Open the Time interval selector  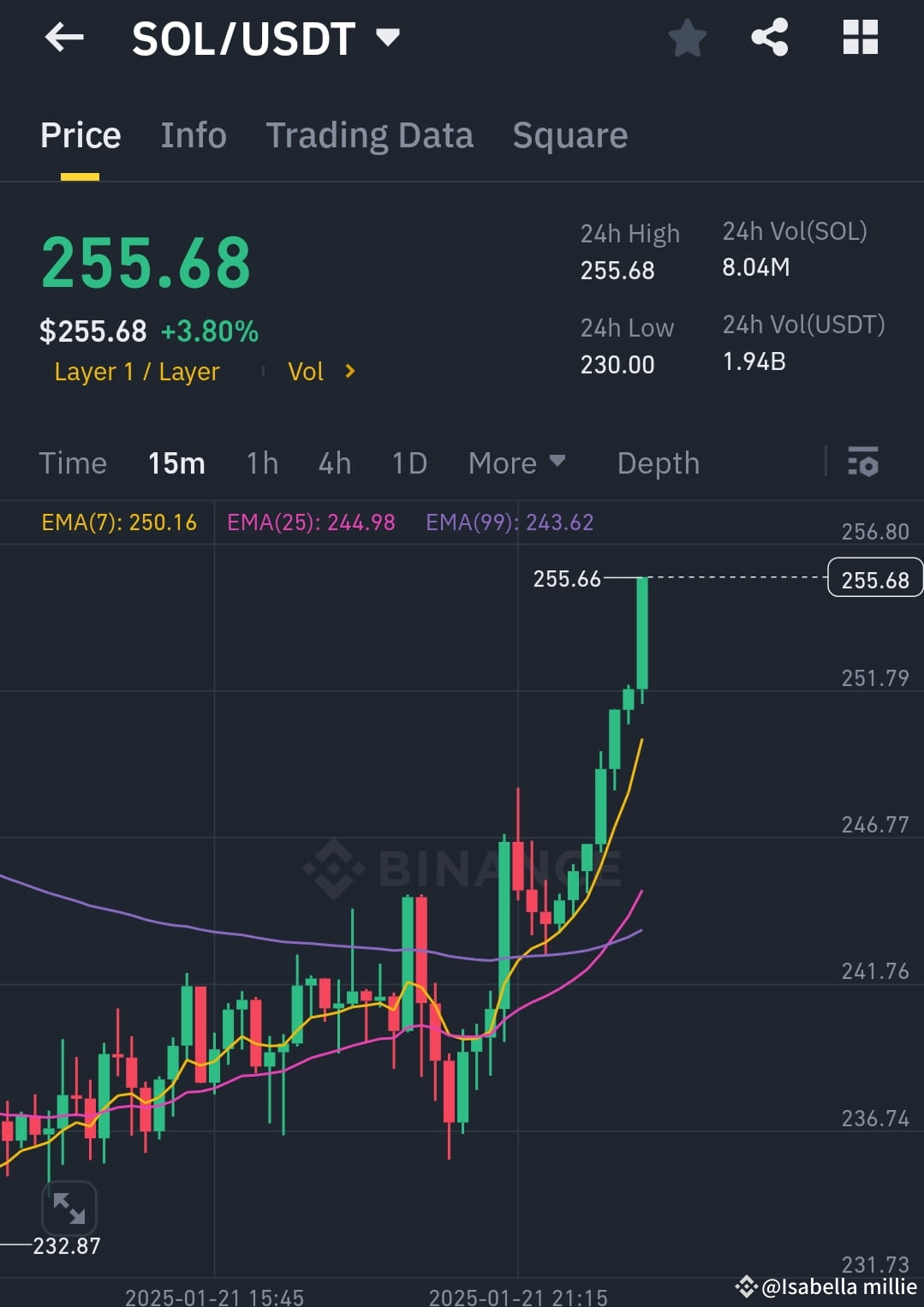coord(72,463)
